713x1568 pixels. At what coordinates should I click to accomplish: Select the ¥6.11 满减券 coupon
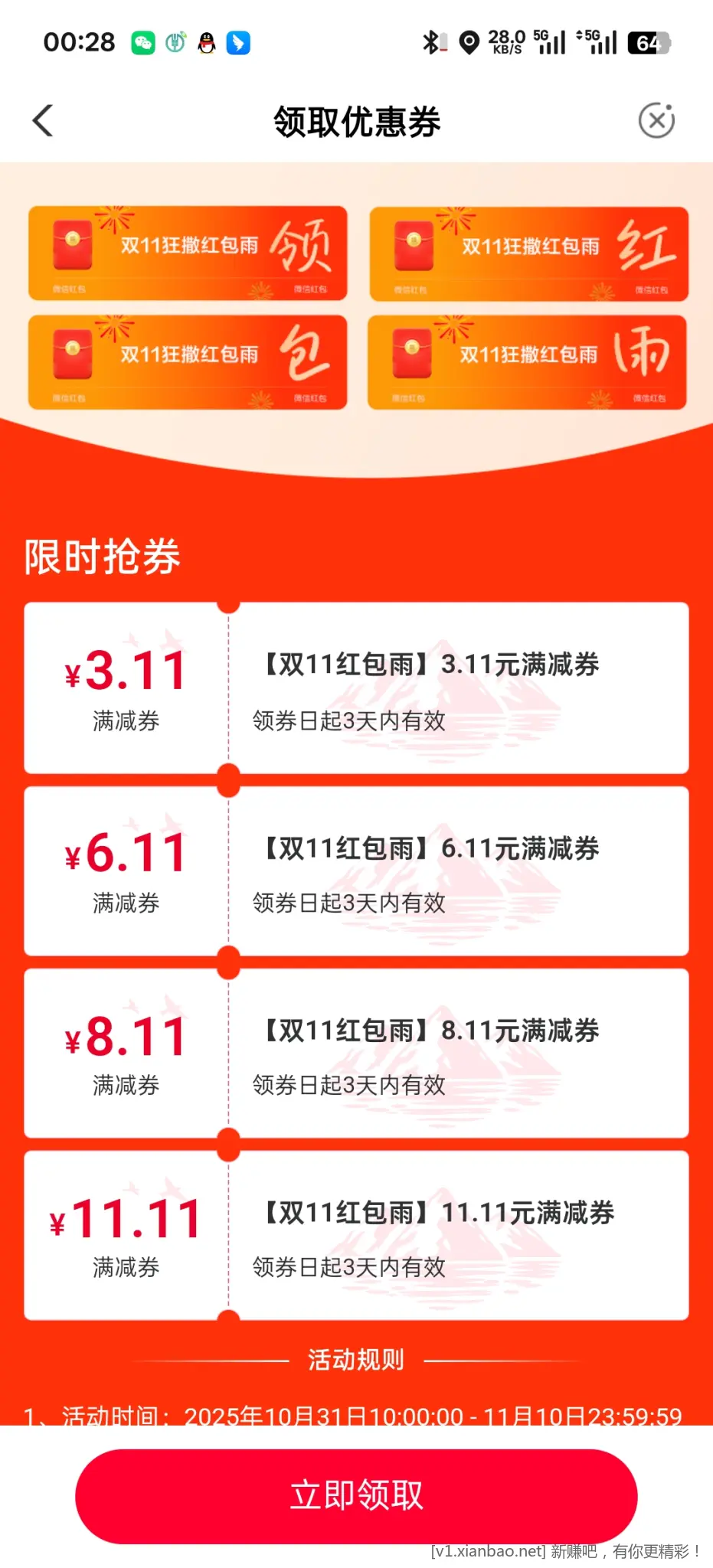356,871
